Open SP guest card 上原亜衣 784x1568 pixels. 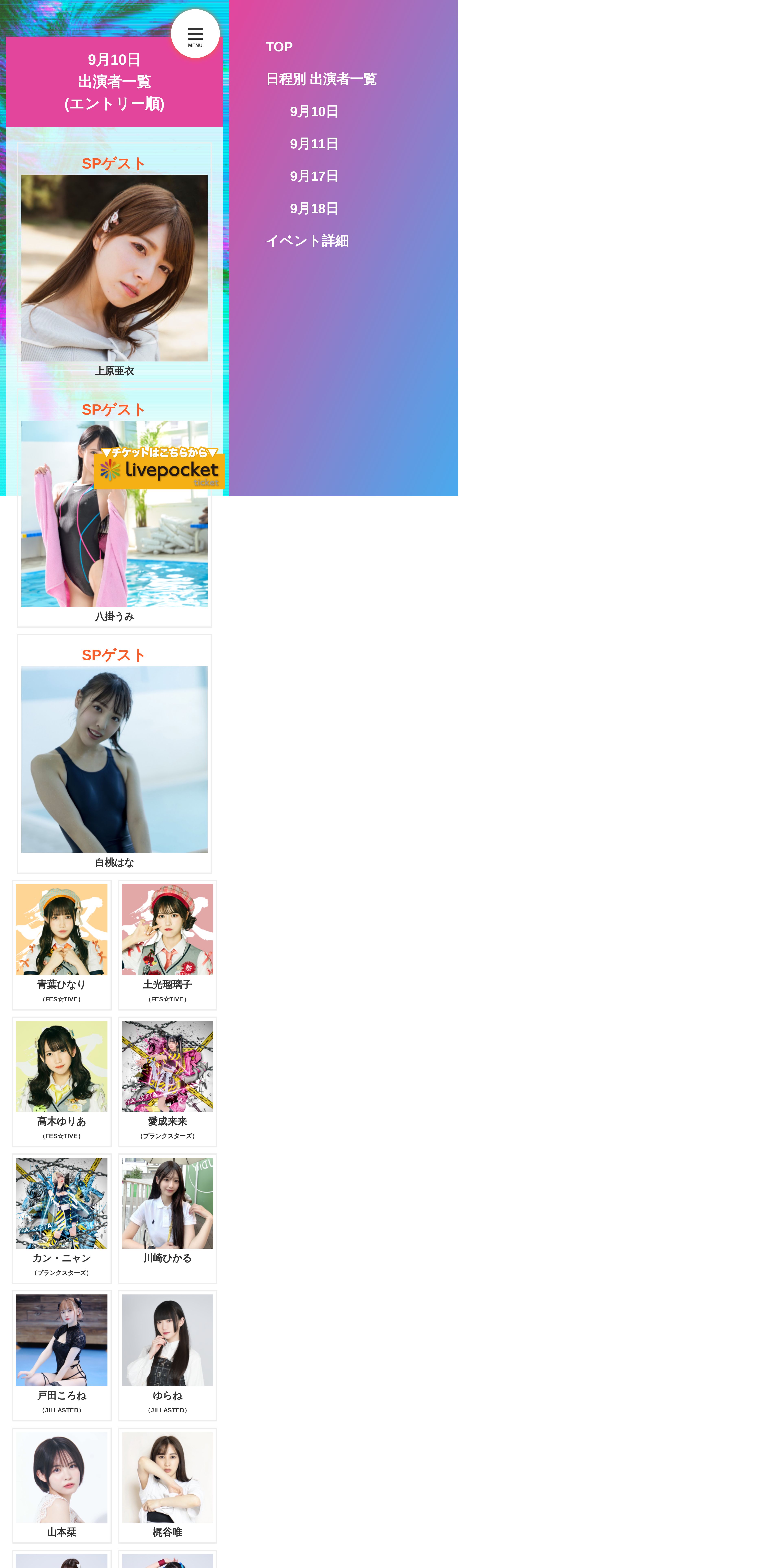pos(114,262)
